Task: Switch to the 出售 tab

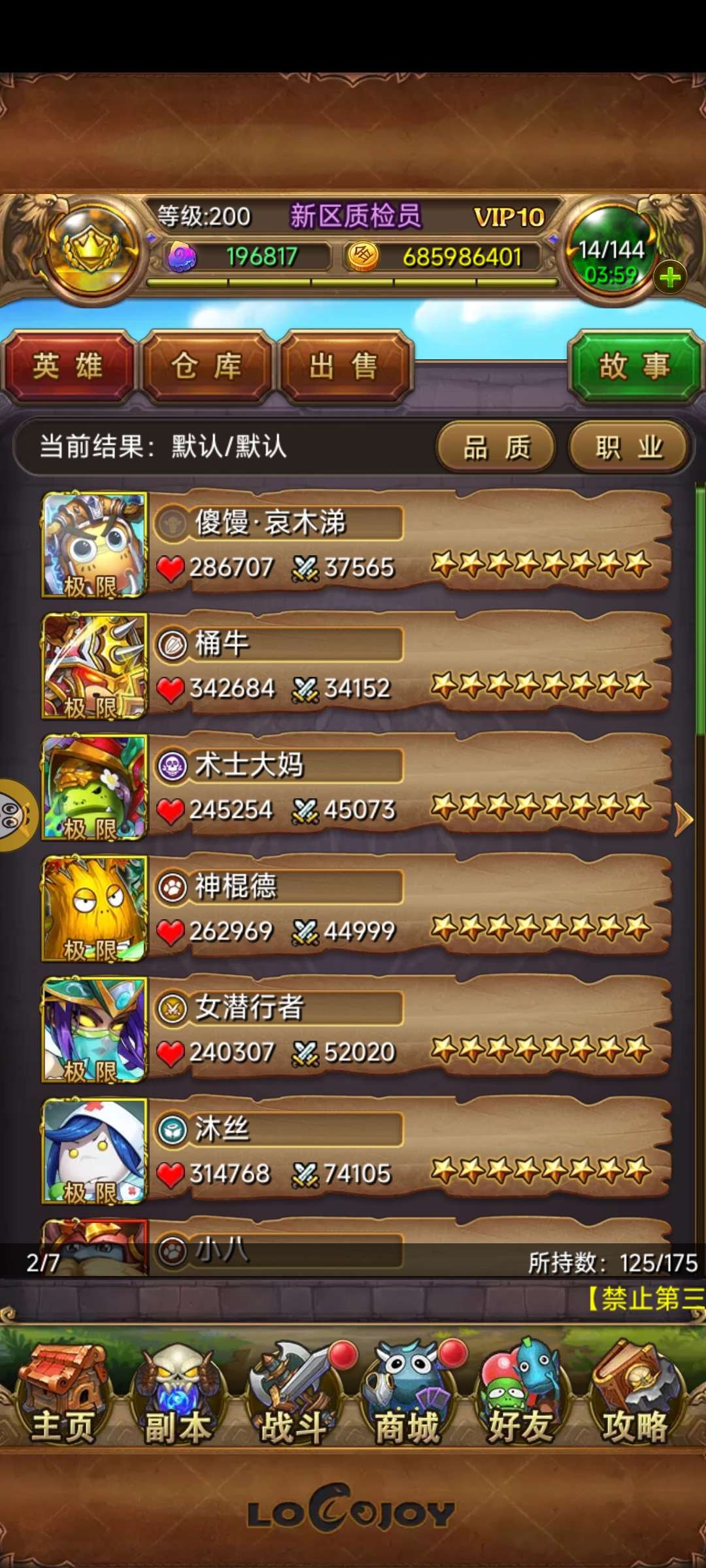Action: [345, 366]
